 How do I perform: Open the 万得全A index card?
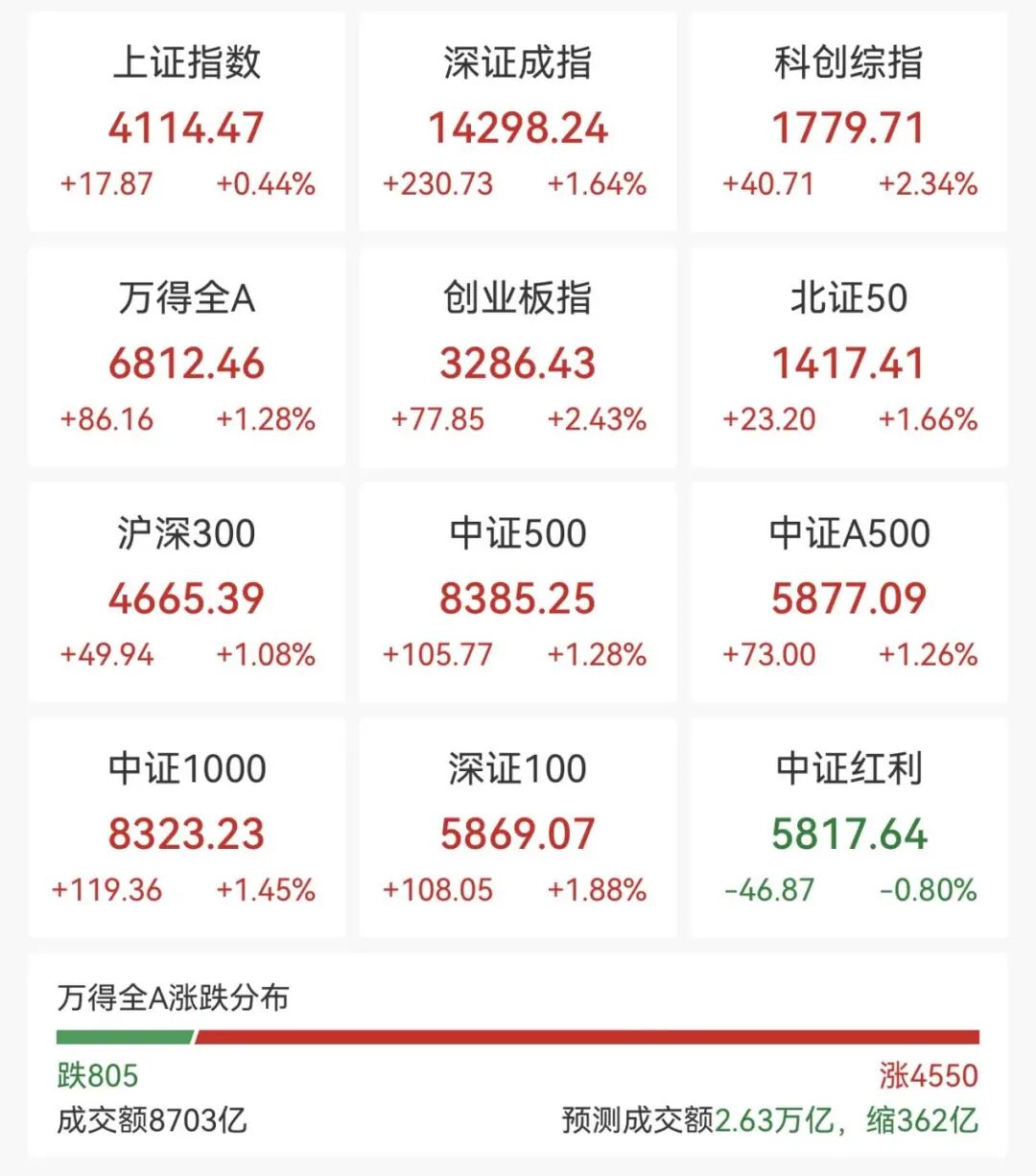(x=187, y=358)
